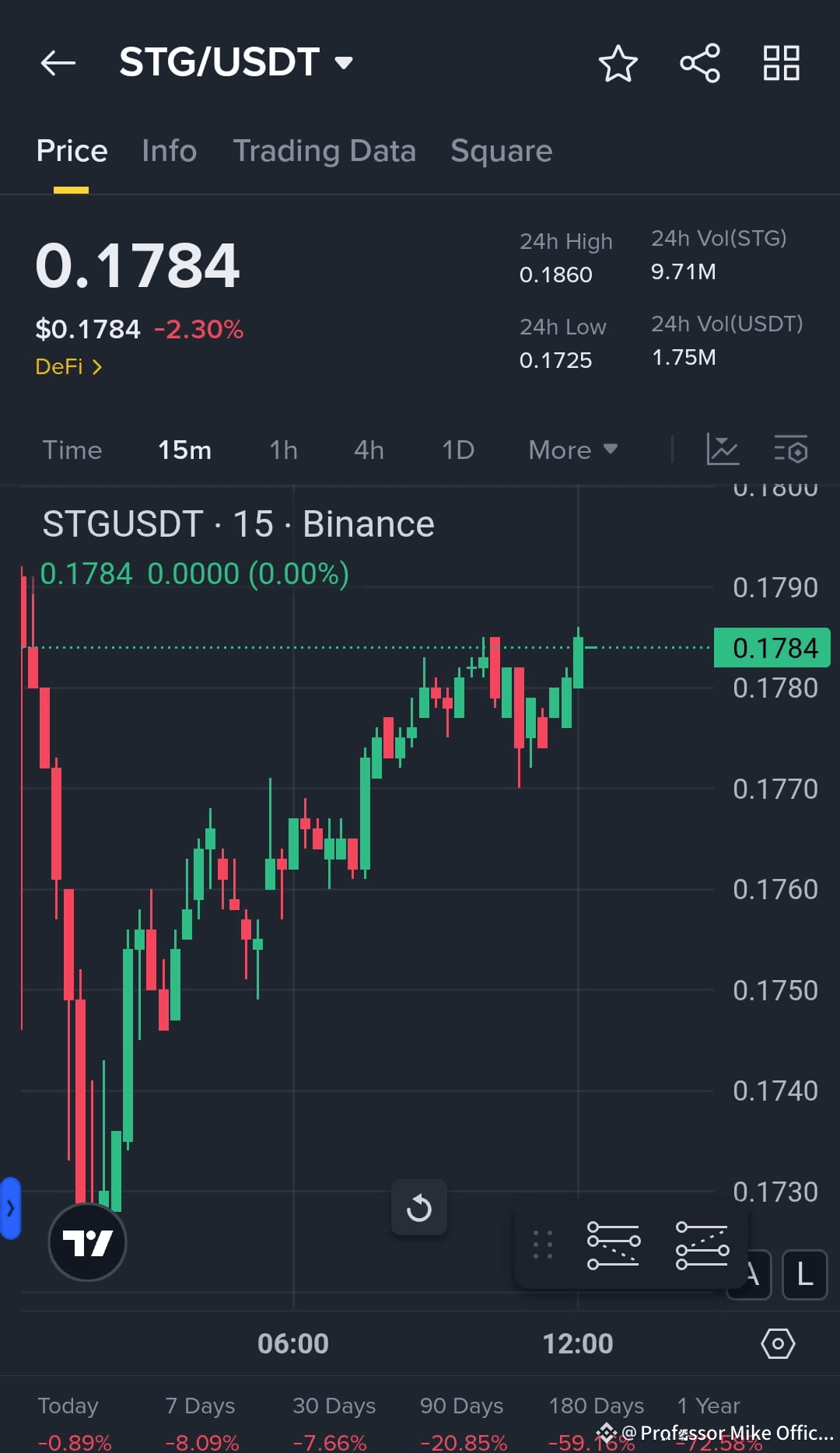Screen dimensions: 840x1453
Task: Enable auto scale with the A button
Action: pos(748,1275)
